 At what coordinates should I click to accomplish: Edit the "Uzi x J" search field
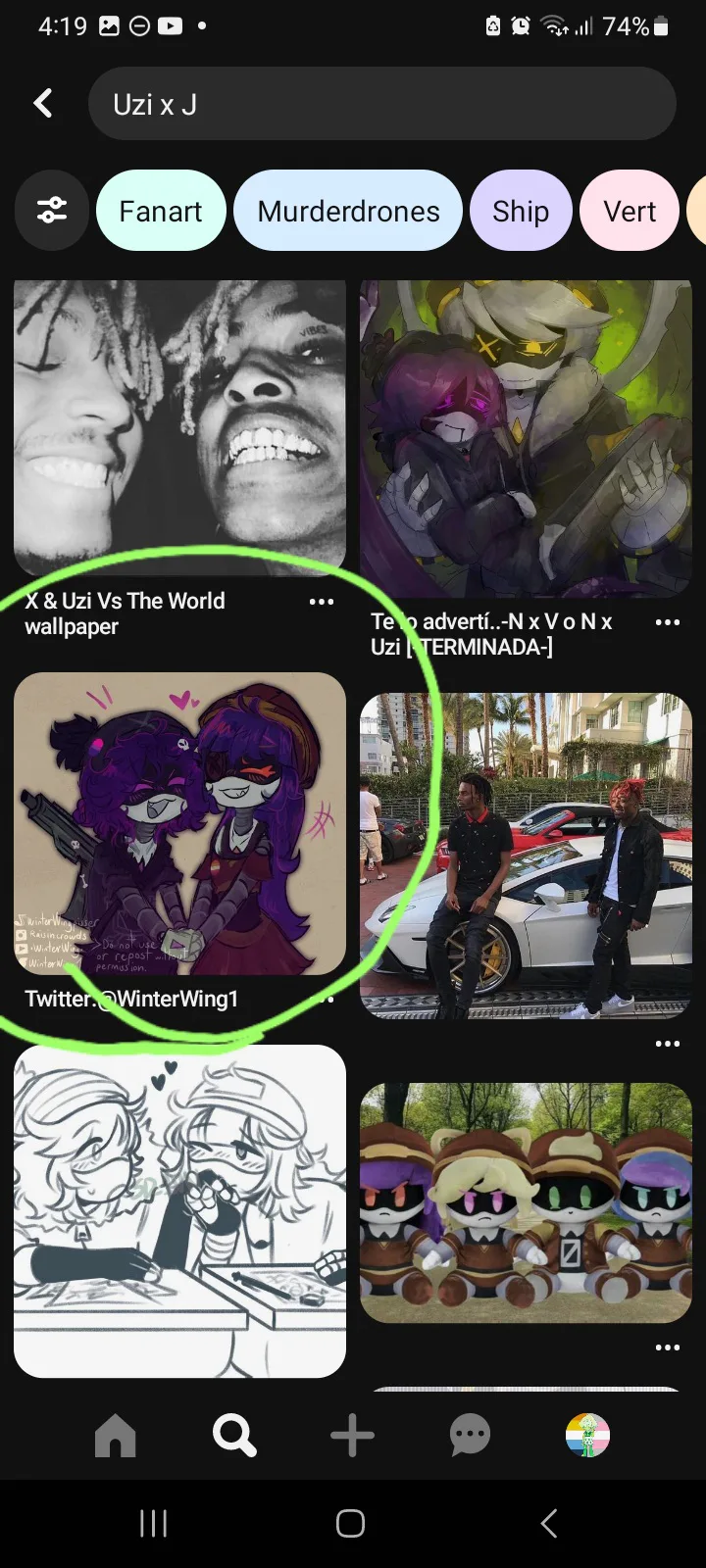(382, 104)
